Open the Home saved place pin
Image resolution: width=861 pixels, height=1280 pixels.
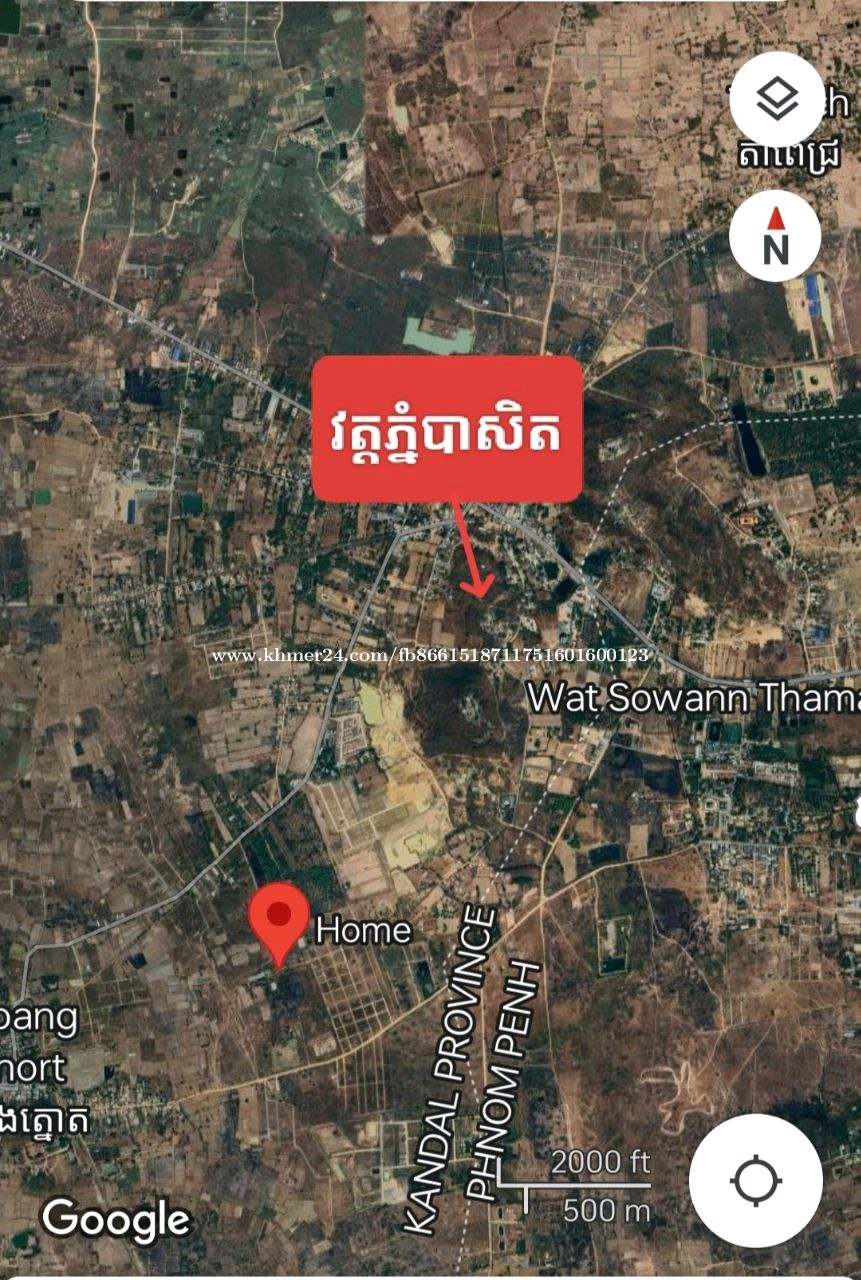point(279,920)
